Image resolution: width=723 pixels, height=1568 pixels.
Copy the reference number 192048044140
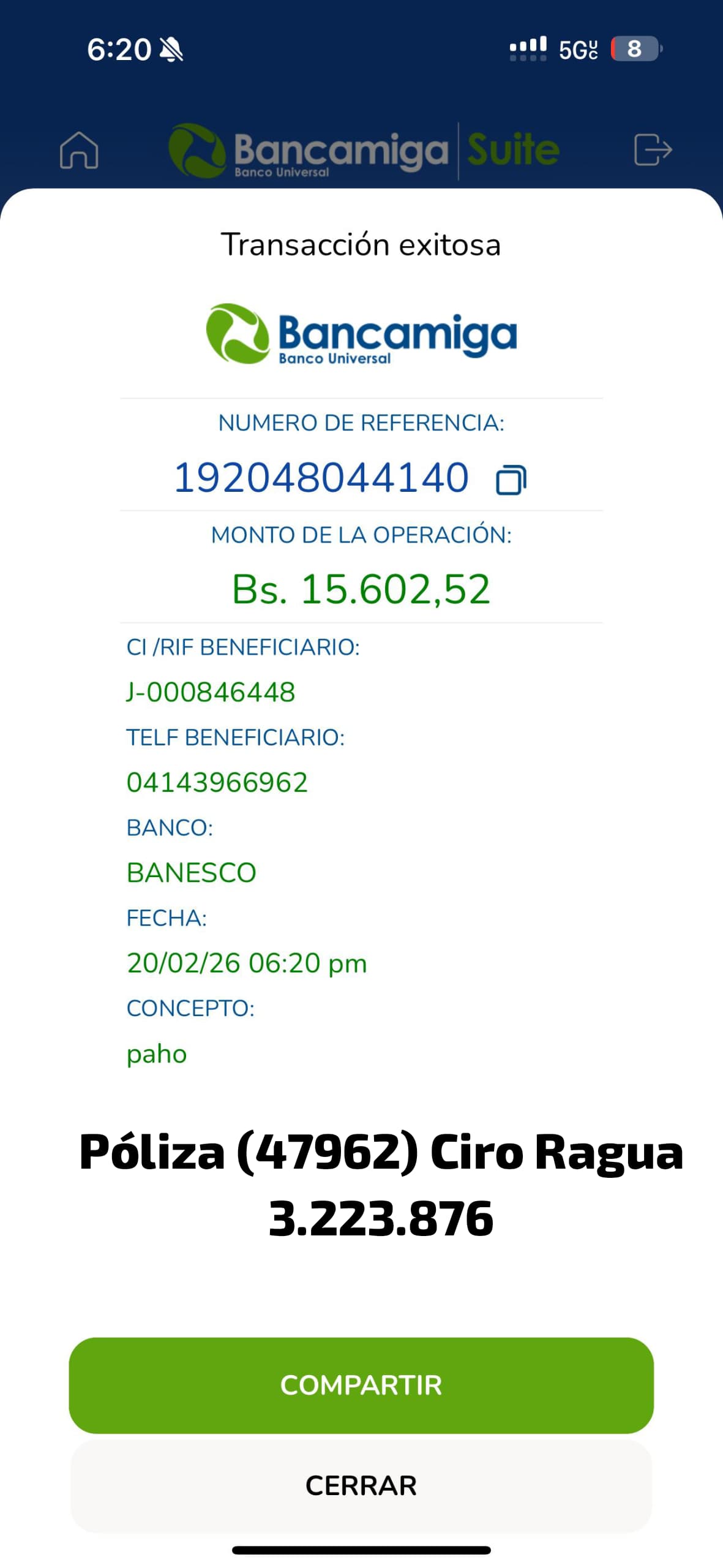point(511,480)
